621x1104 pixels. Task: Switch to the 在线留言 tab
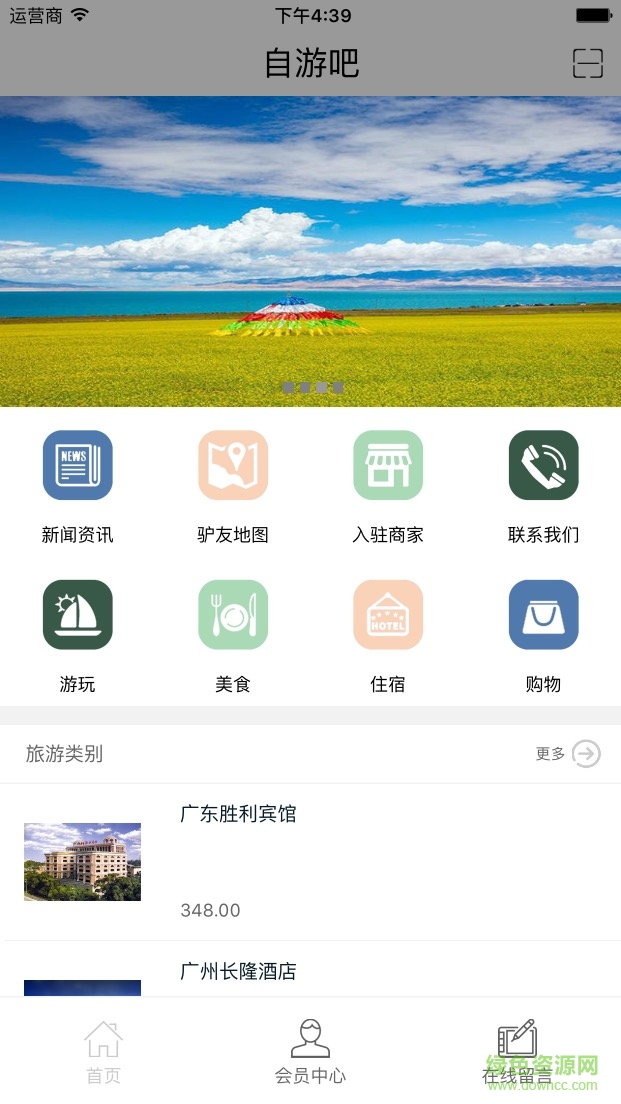pyautogui.click(x=517, y=1052)
